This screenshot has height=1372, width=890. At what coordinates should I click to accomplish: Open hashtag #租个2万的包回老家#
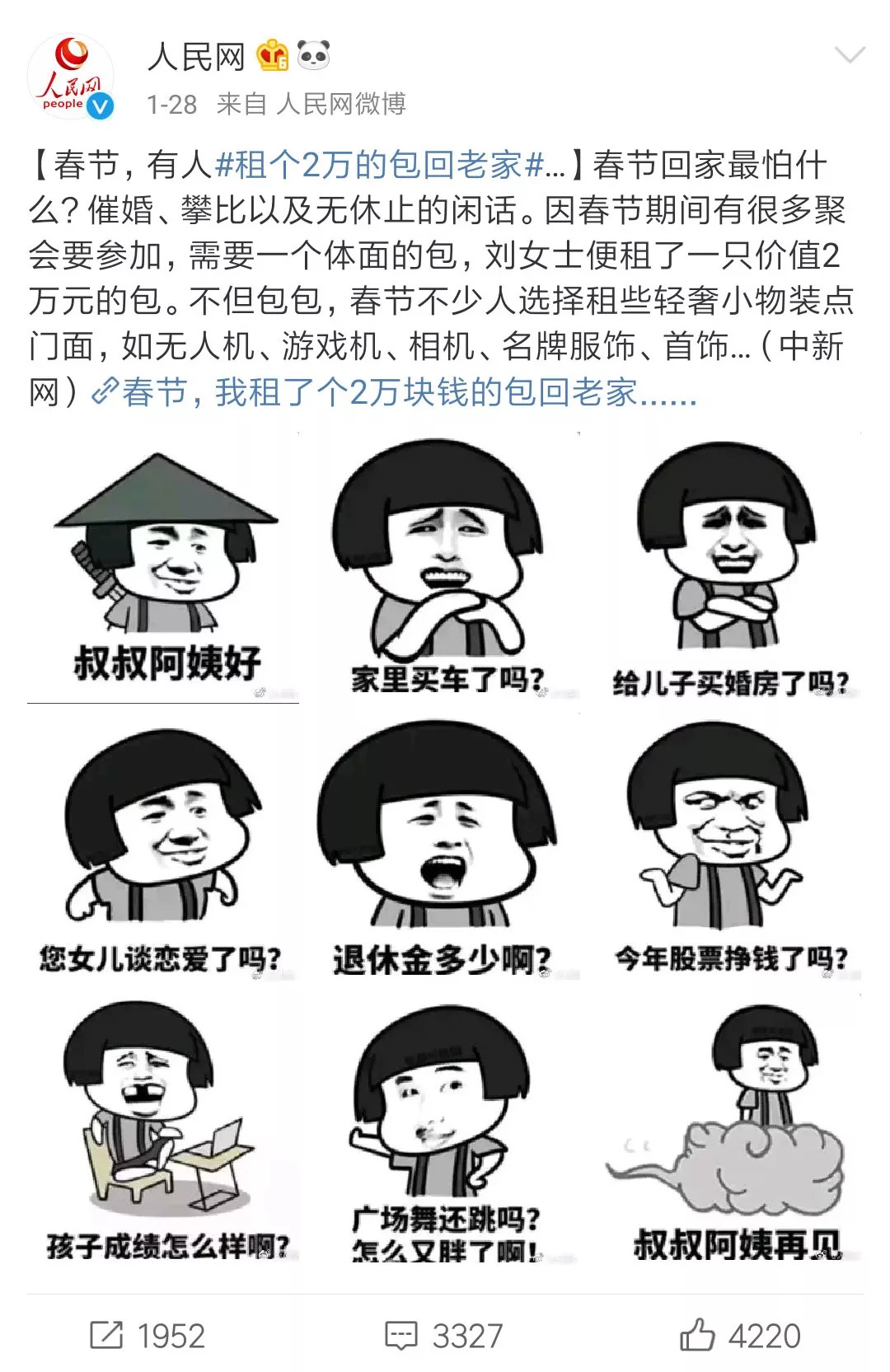pos(389,166)
